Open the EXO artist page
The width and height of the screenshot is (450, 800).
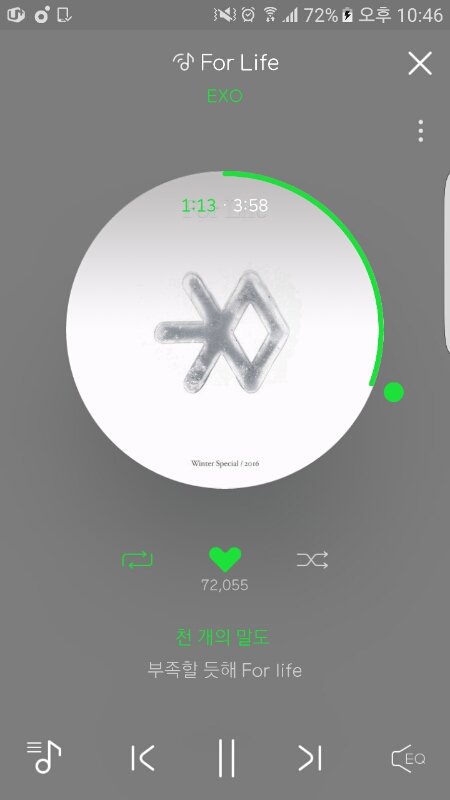click(x=225, y=96)
